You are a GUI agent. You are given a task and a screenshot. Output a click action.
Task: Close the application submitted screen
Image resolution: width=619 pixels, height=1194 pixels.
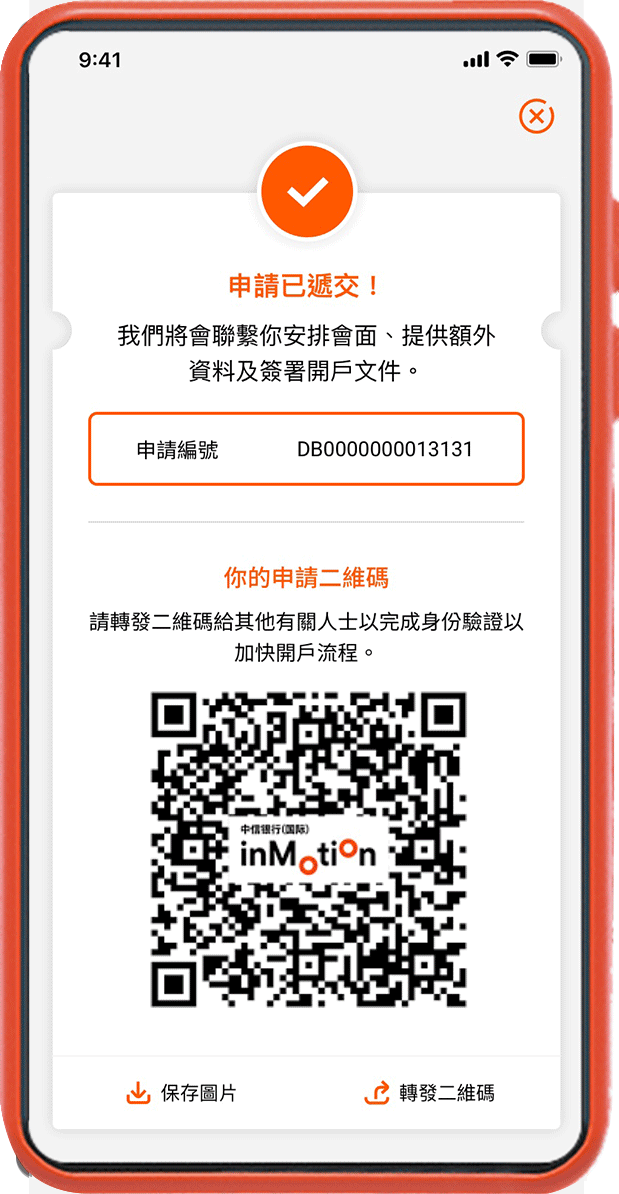click(537, 117)
